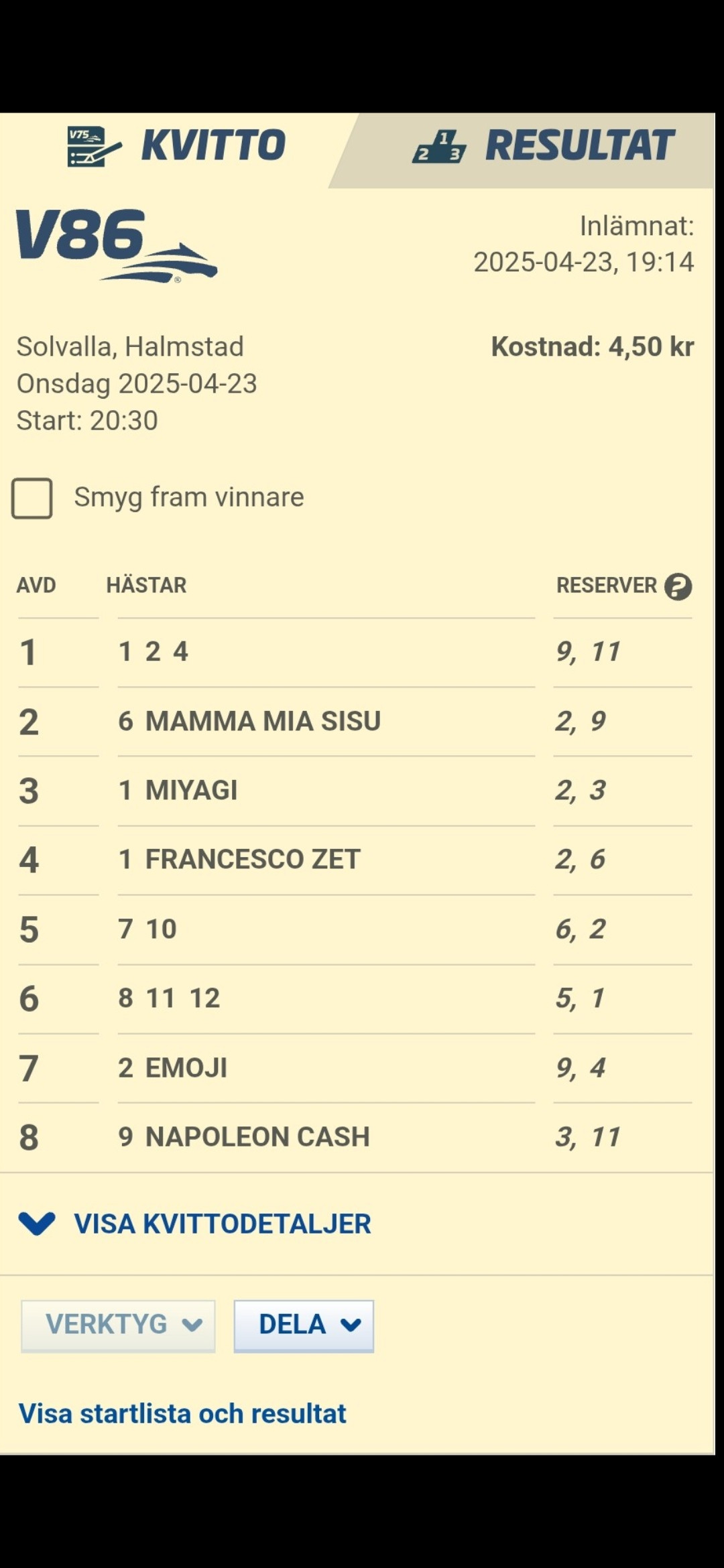
Task: Enable the Smyg fram vinnare checkbox
Action: (x=32, y=498)
